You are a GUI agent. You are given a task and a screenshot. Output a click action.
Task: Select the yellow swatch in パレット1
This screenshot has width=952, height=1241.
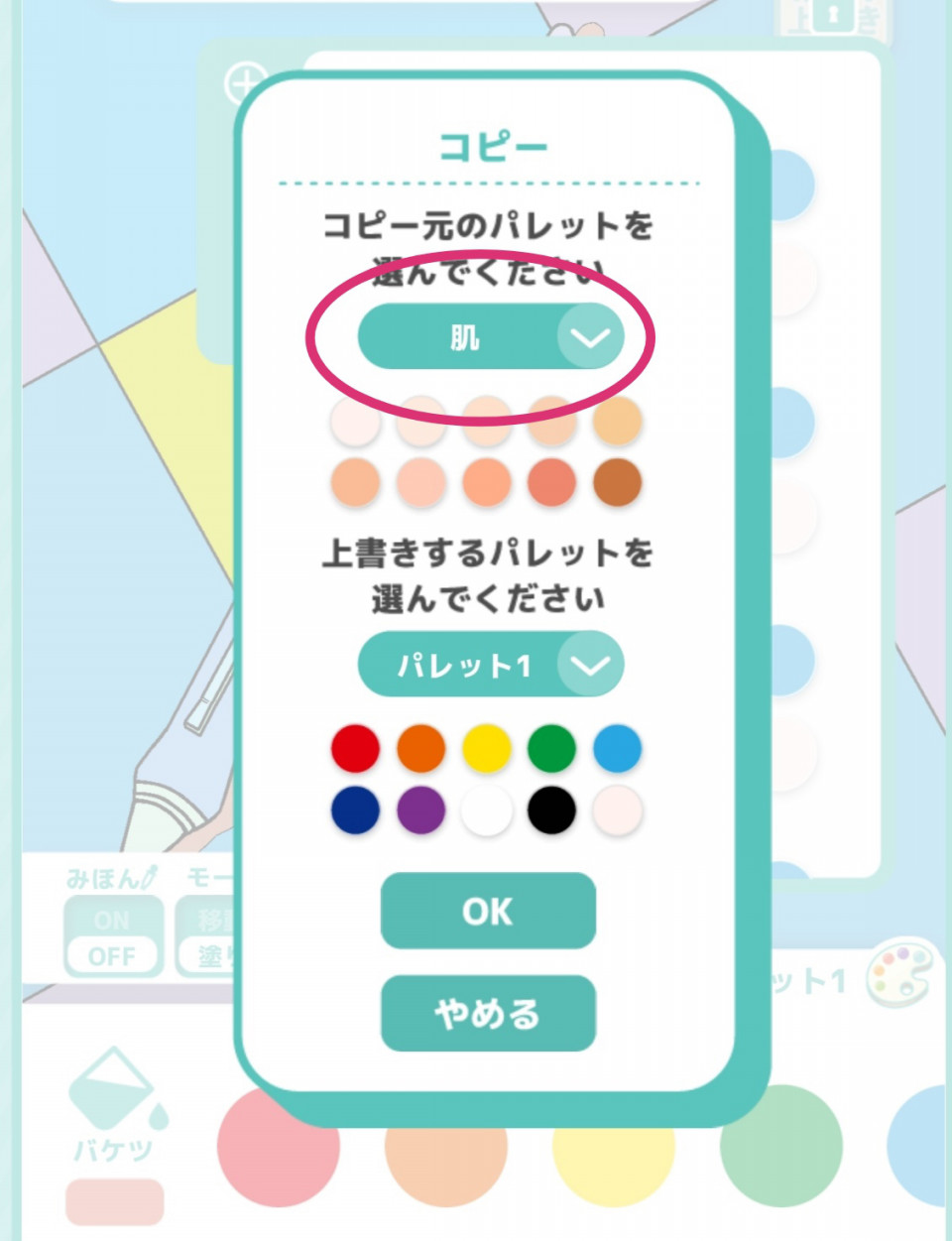tap(486, 748)
